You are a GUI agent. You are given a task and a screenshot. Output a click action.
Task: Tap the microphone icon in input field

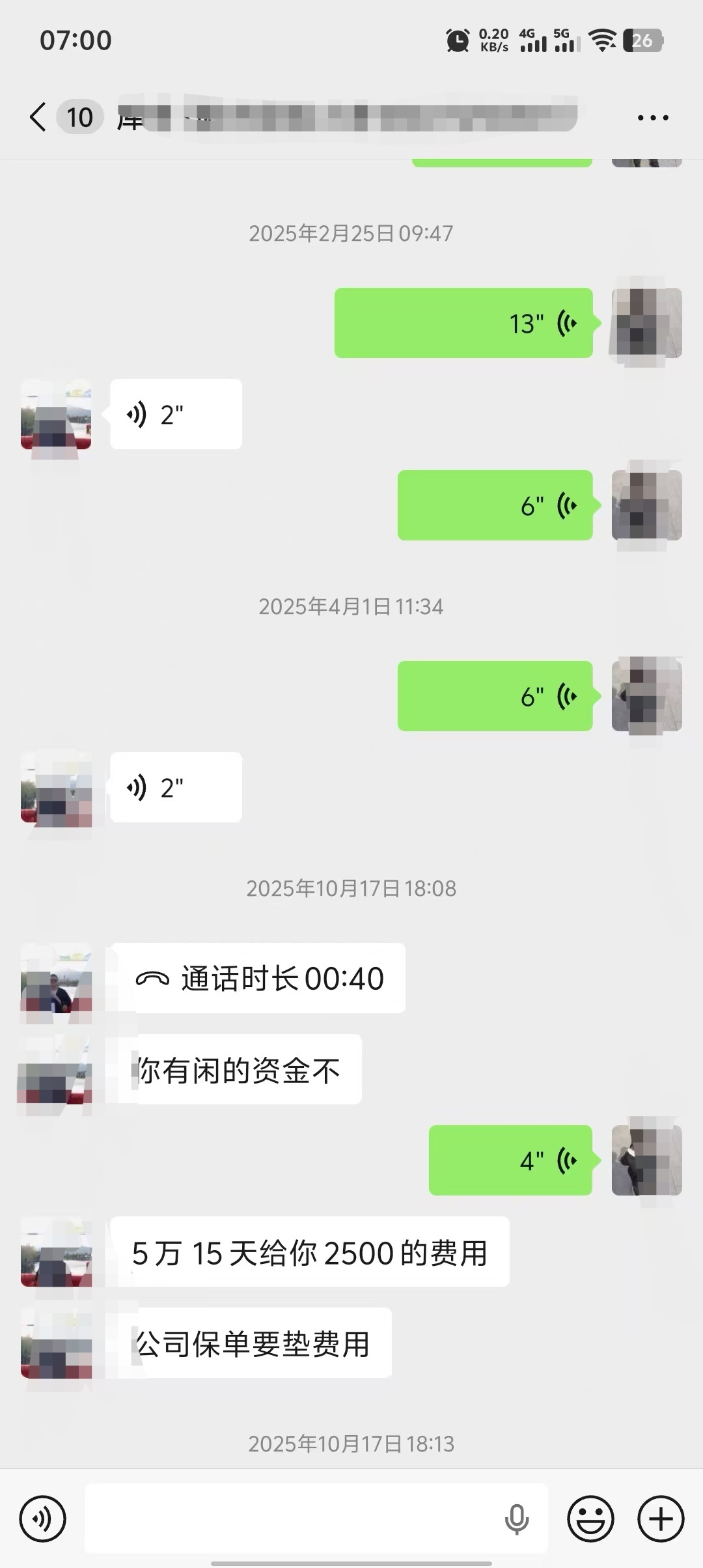tap(517, 1519)
